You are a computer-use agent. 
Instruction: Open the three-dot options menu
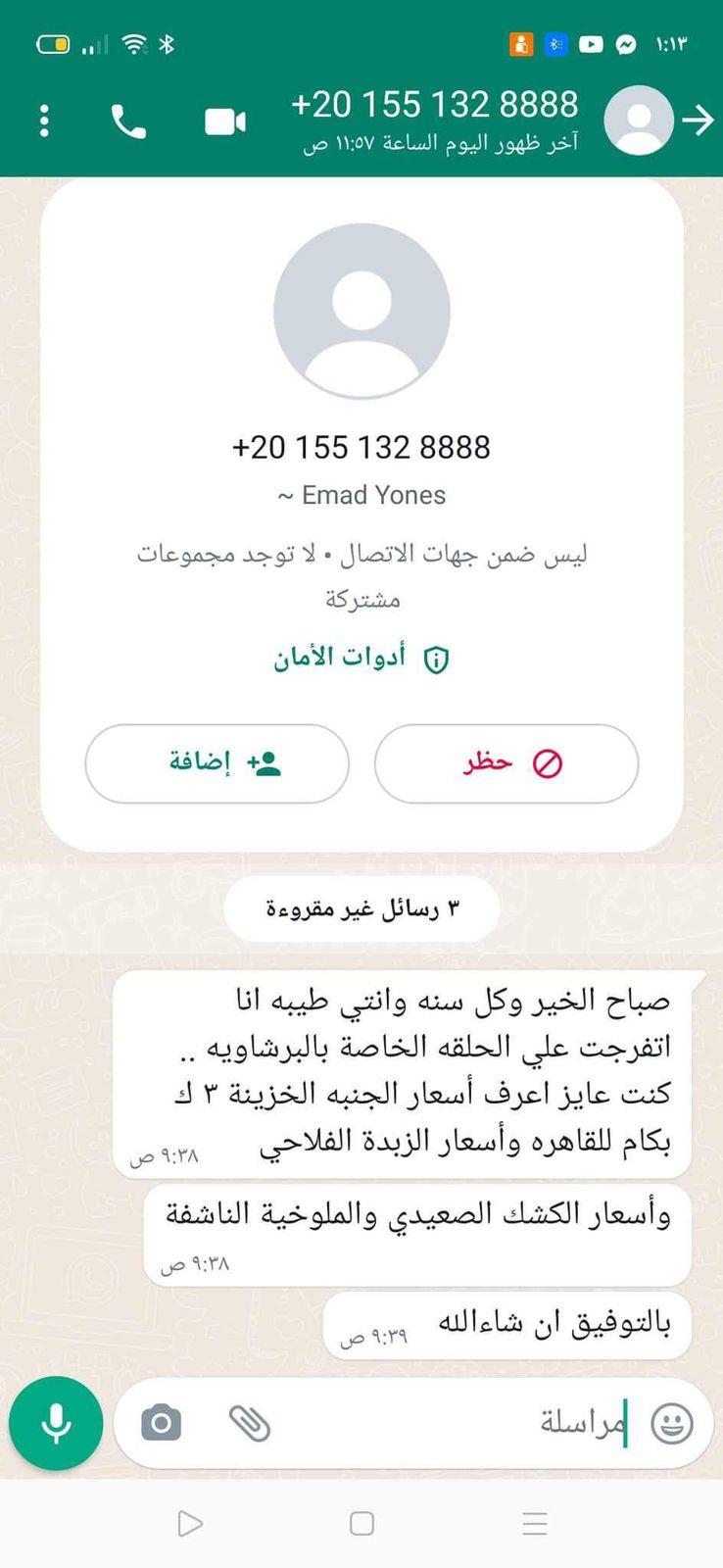coord(43,120)
